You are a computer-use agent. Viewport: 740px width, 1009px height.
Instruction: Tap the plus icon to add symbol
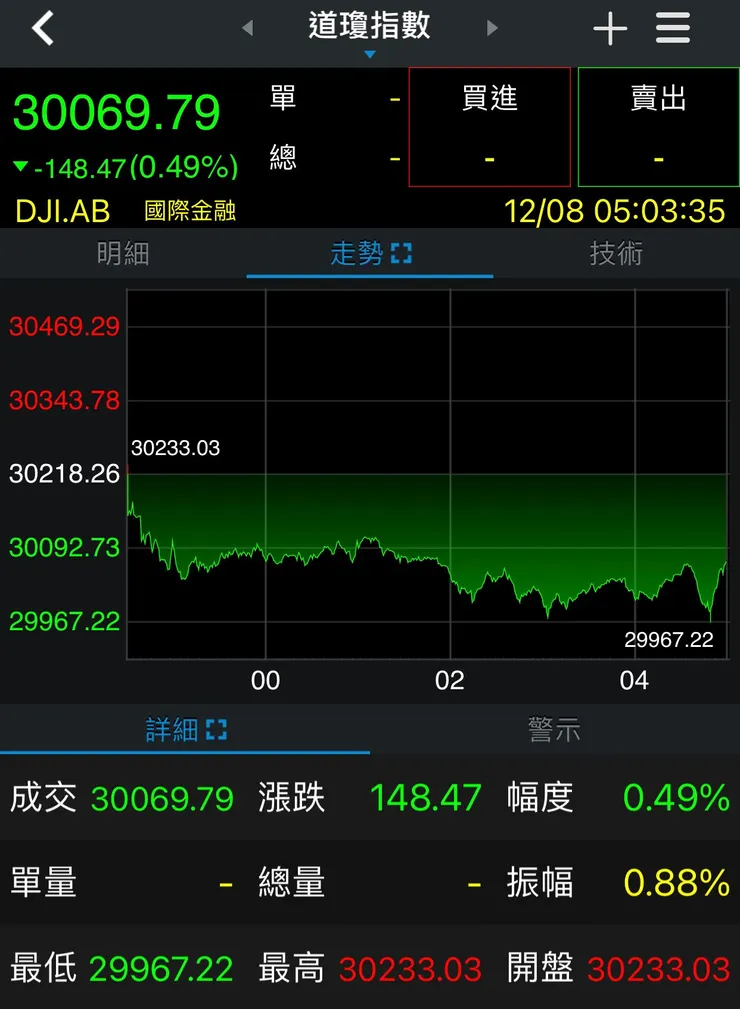[x=610, y=28]
